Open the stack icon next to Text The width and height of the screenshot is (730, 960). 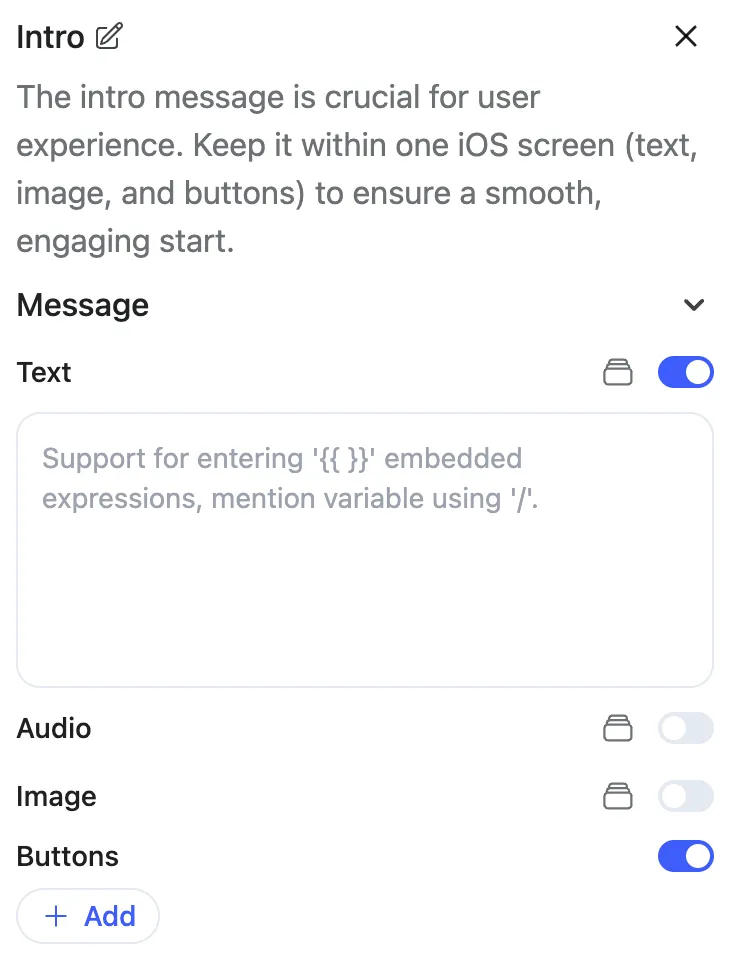click(x=618, y=373)
